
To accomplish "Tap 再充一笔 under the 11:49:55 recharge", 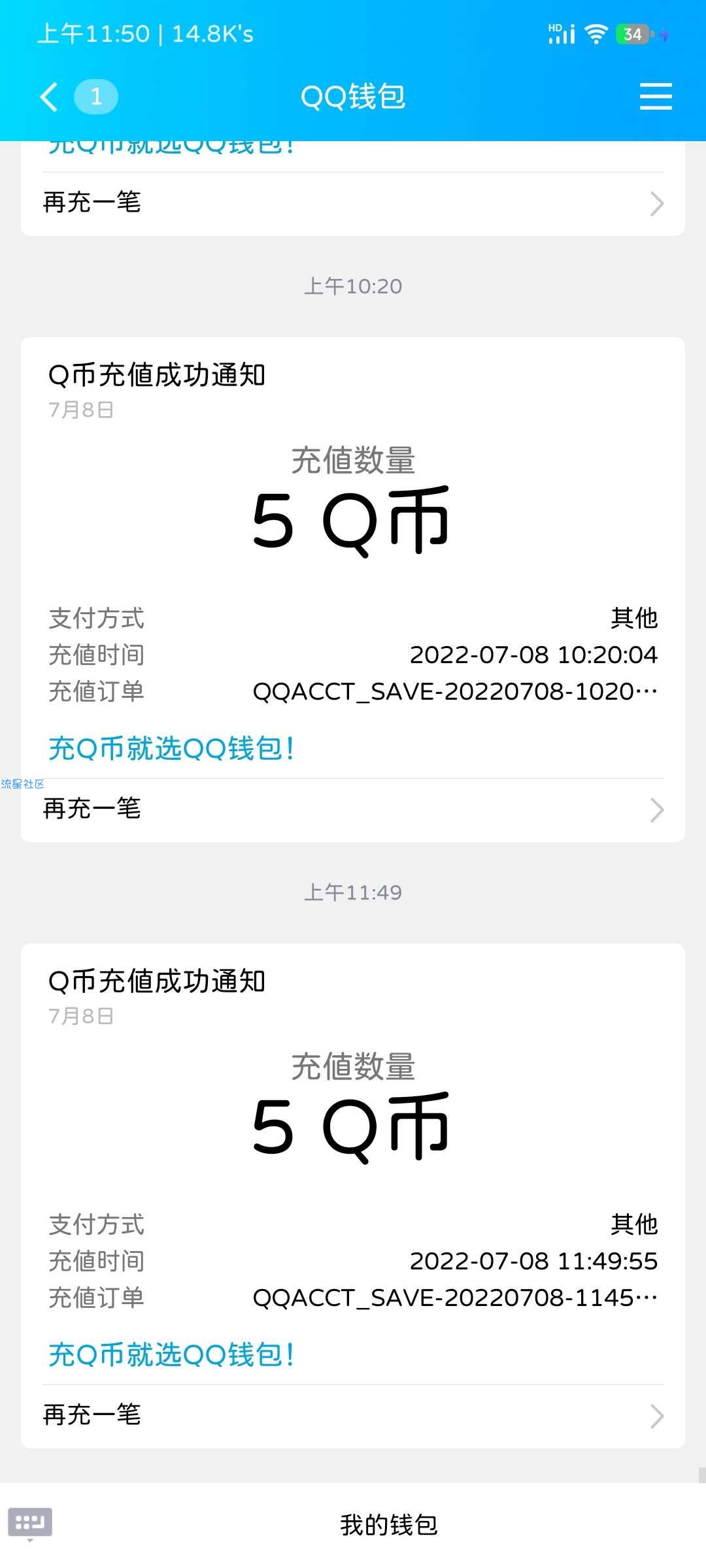I will point(353,1416).
